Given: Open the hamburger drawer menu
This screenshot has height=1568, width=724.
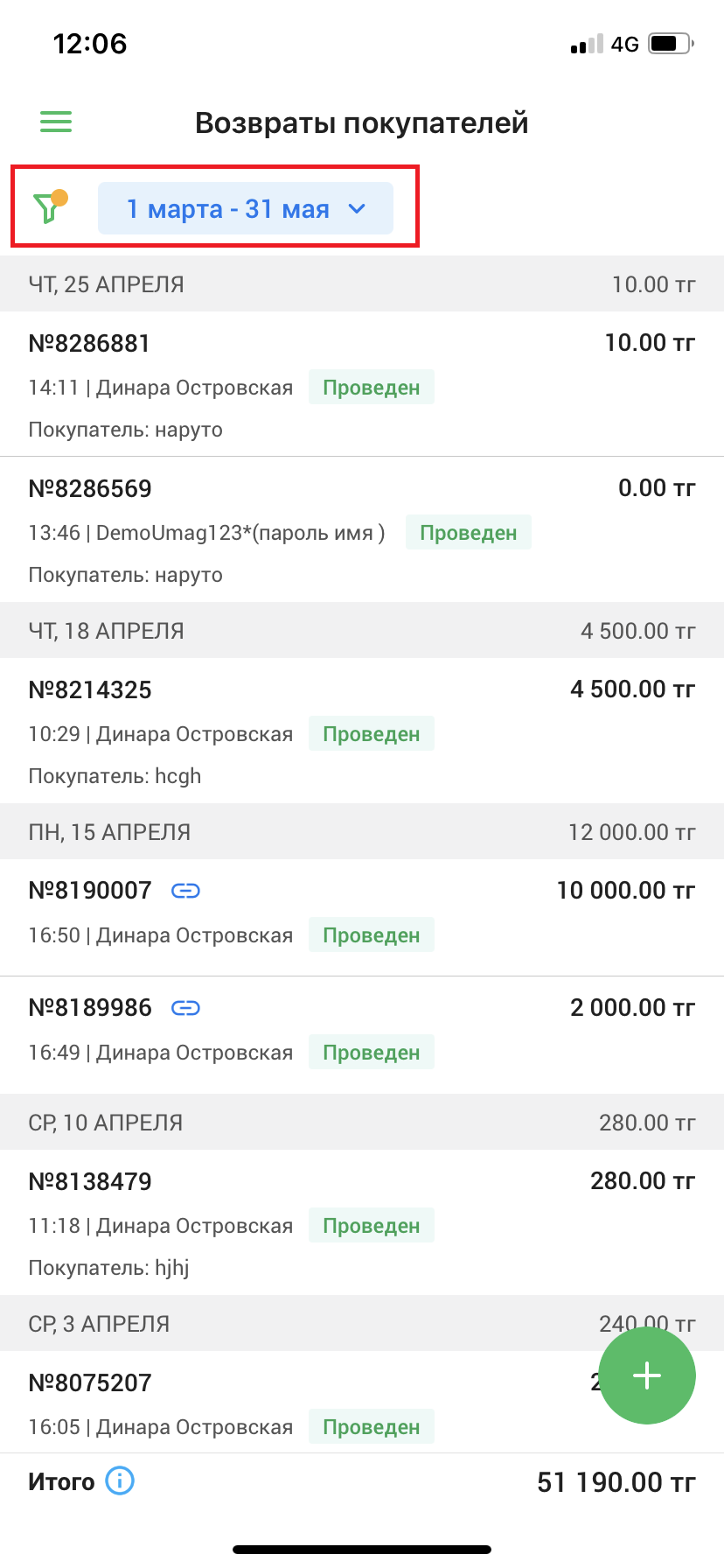Looking at the screenshot, I should (56, 122).
